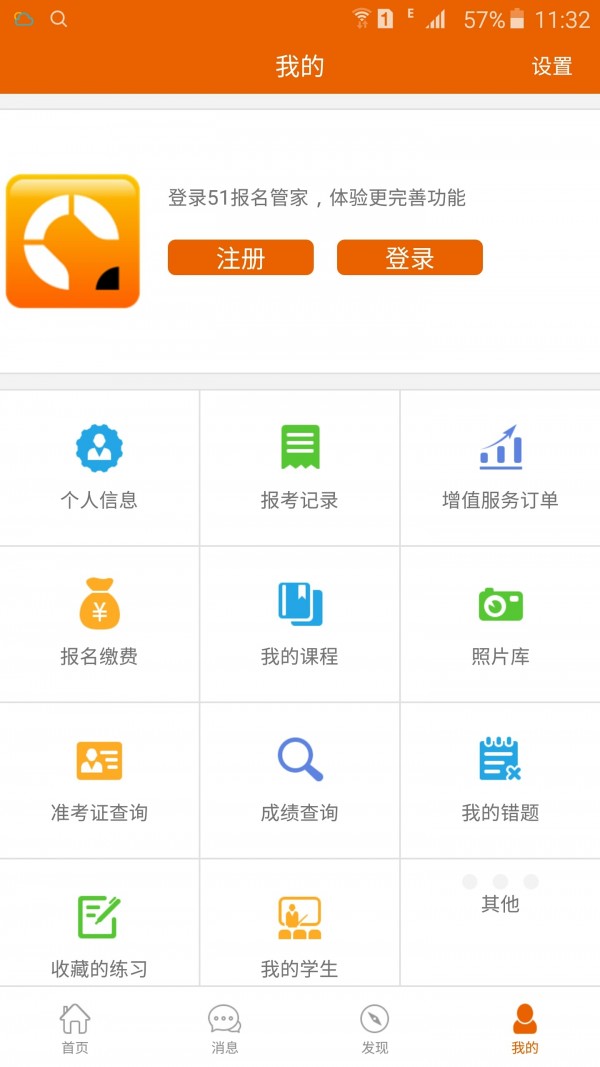View 我的错题
Image resolution: width=600 pixels, height=1067 pixels.
501,781
